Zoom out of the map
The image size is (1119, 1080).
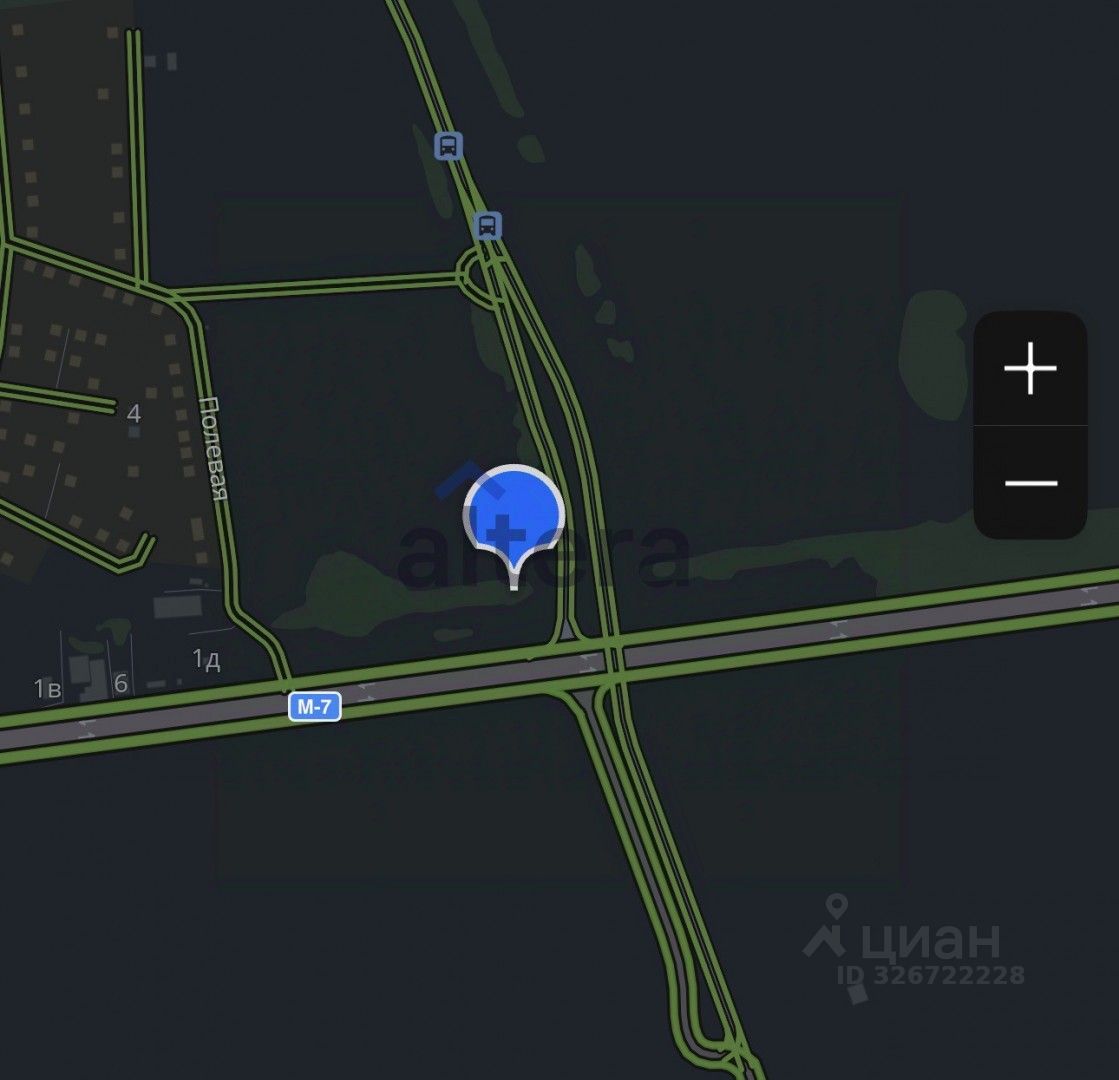tap(1030, 483)
